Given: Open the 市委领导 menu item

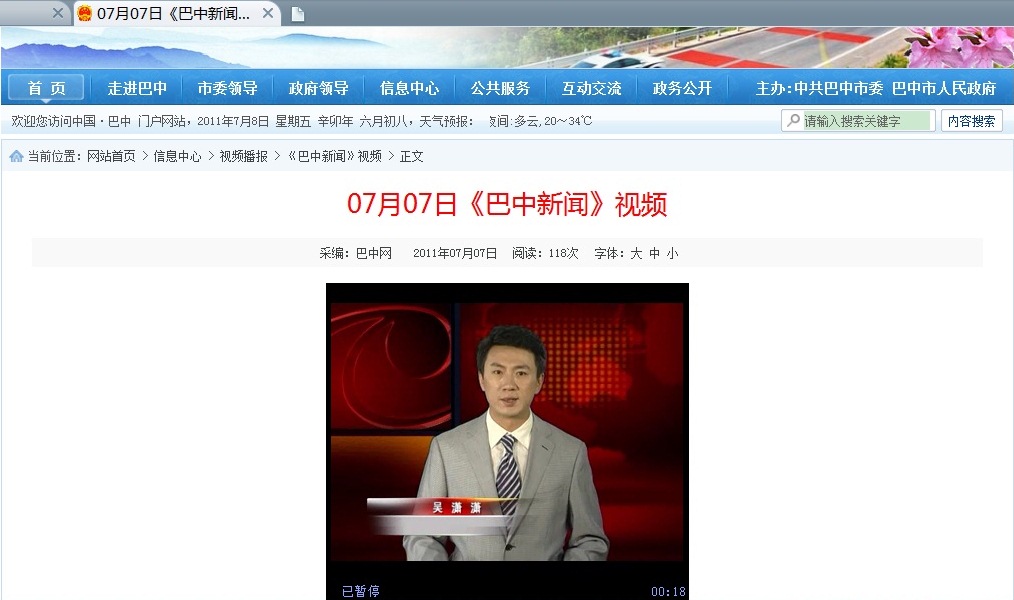Looking at the screenshot, I should tap(227, 88).
